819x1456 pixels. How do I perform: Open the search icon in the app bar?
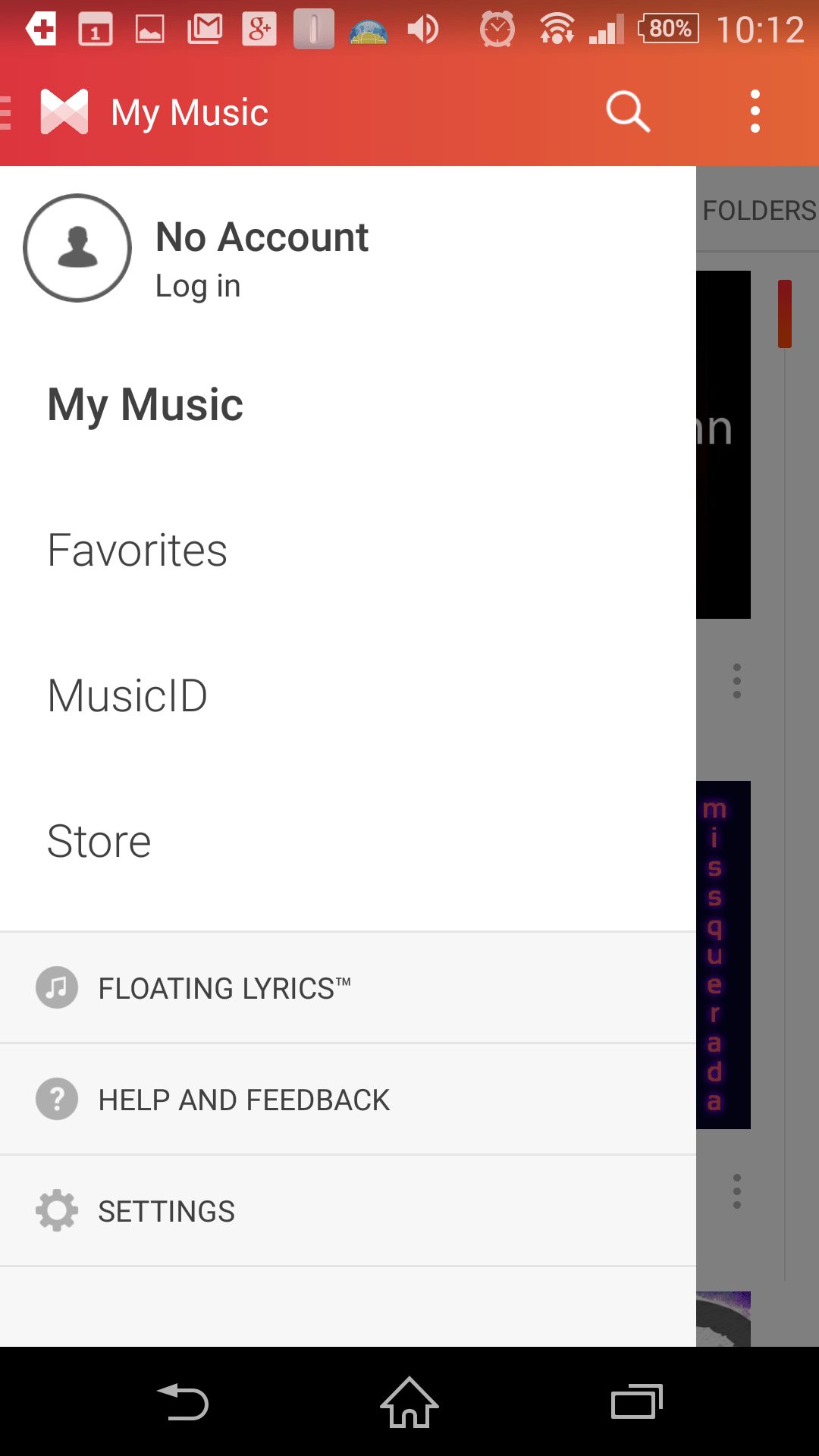click(x=628, y=112)
